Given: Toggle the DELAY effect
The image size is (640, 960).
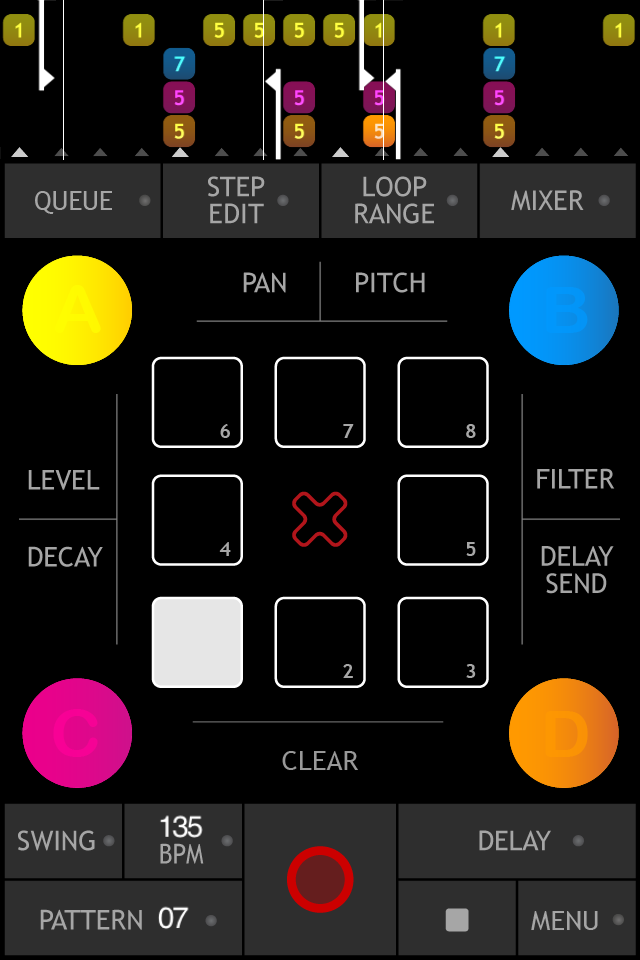Looking at the screenshot, I should coord(516,841).
